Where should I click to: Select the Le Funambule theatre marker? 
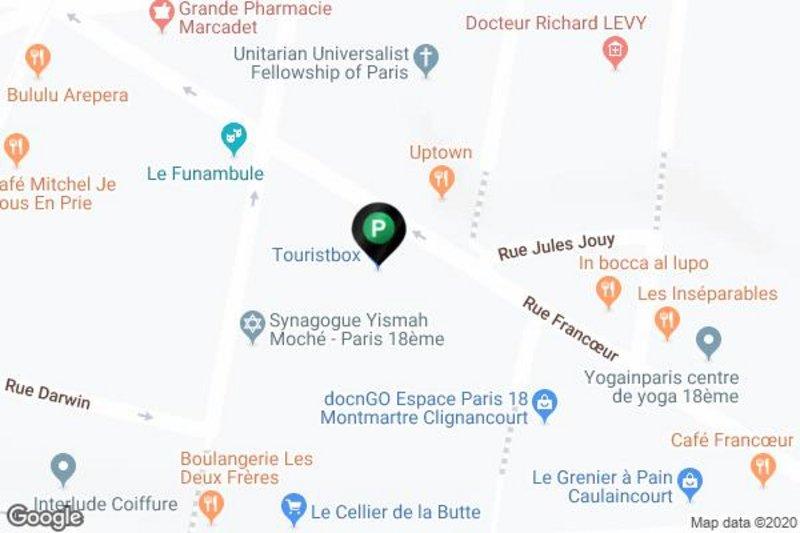(234, 136)
